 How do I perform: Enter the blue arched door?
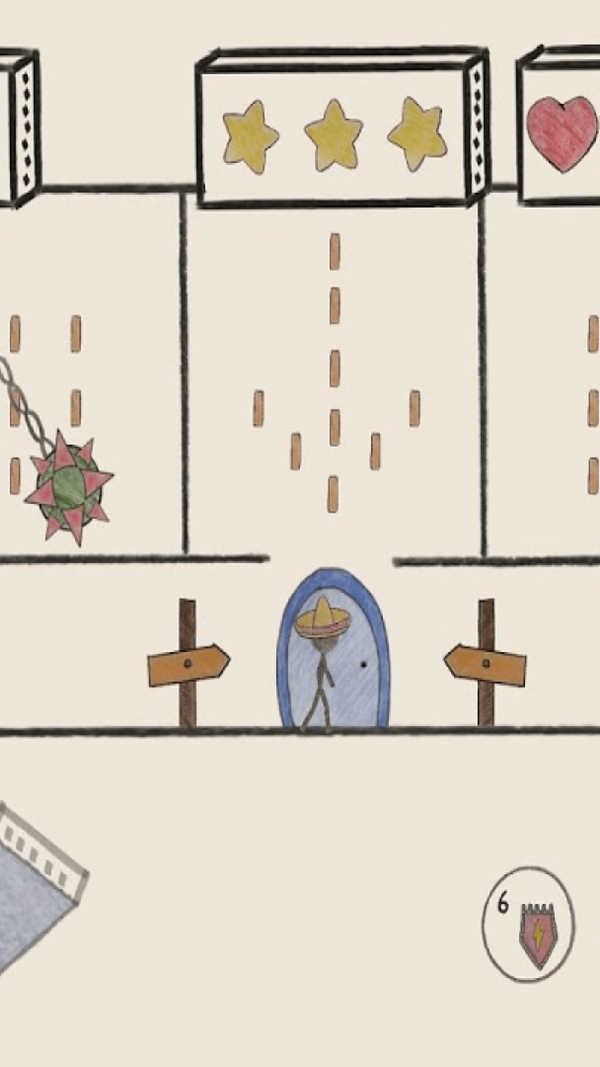pos(333,650)
